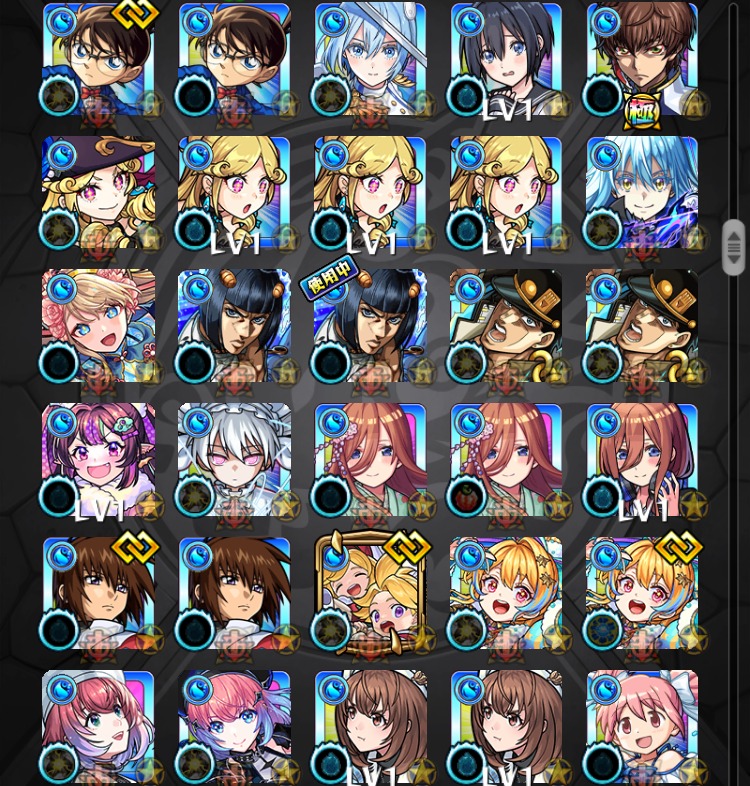
Task: Open the black-haired schoolgirl LV1 tile
Action: coord(506,60)
